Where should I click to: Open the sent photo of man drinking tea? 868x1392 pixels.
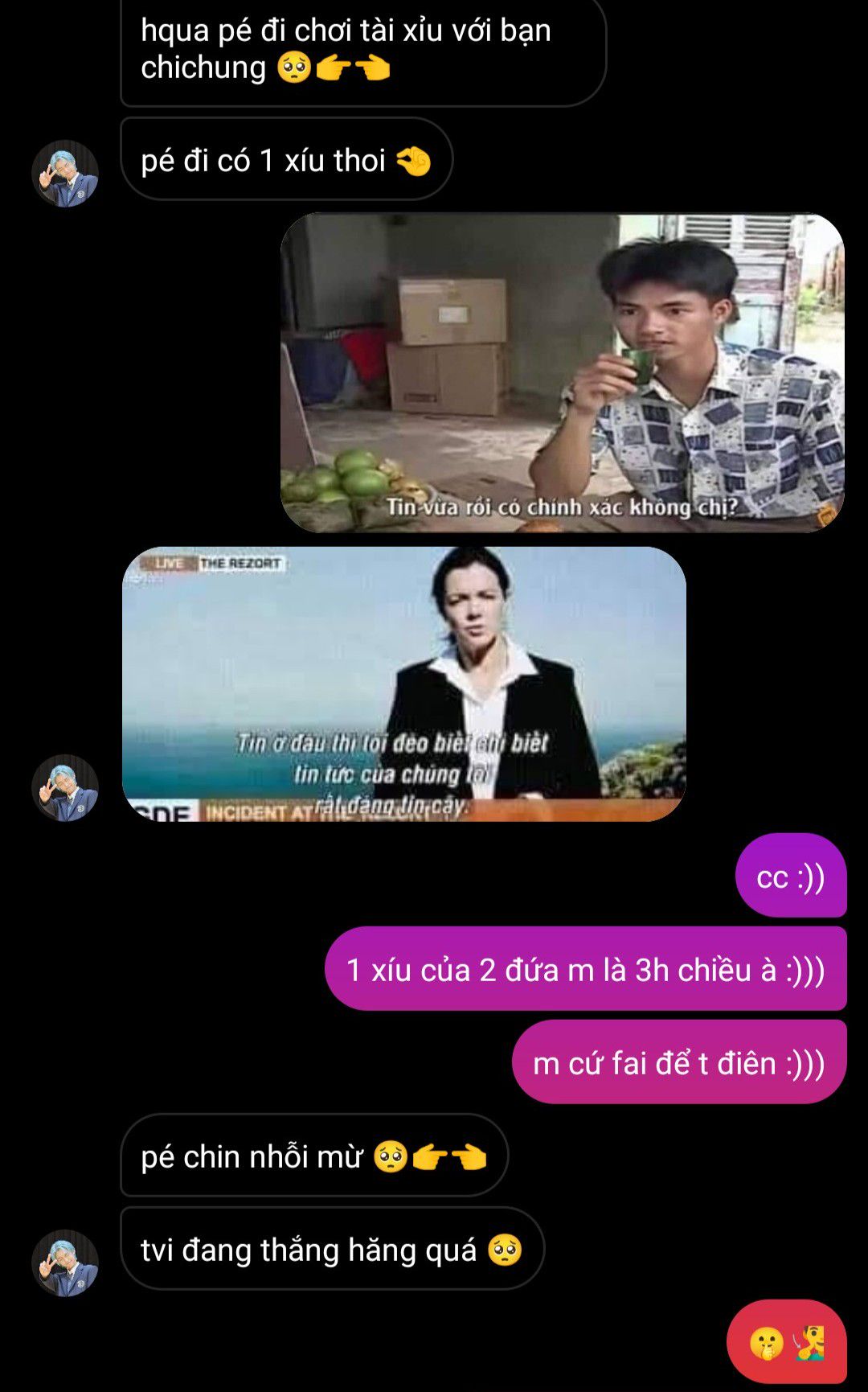(562, 372)
